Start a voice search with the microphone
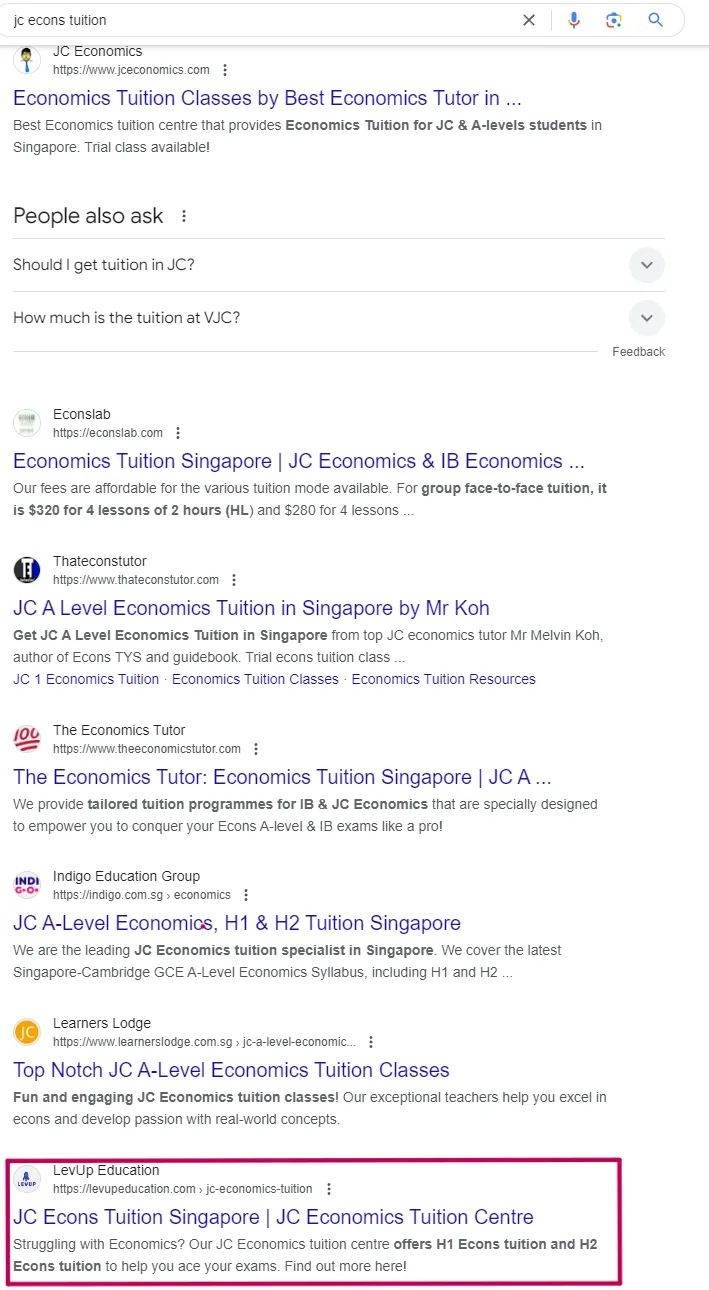The image size is (709, 1290). (574, 20)
